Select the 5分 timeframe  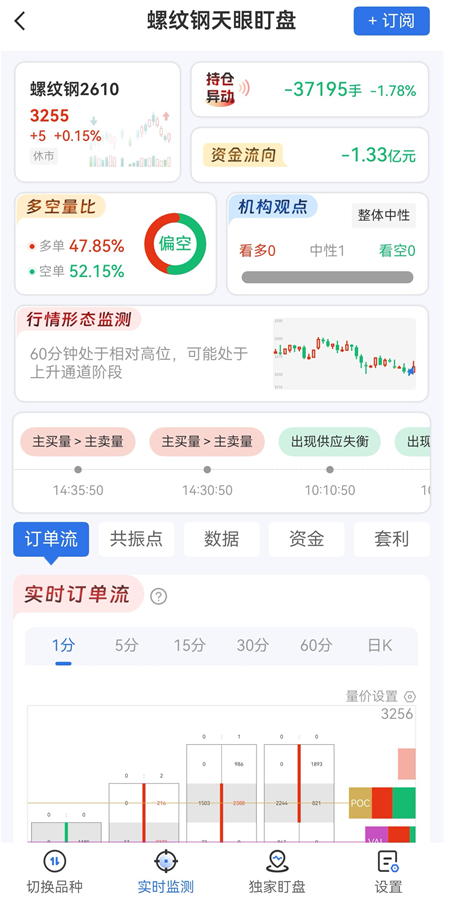(x=126, y=646)
